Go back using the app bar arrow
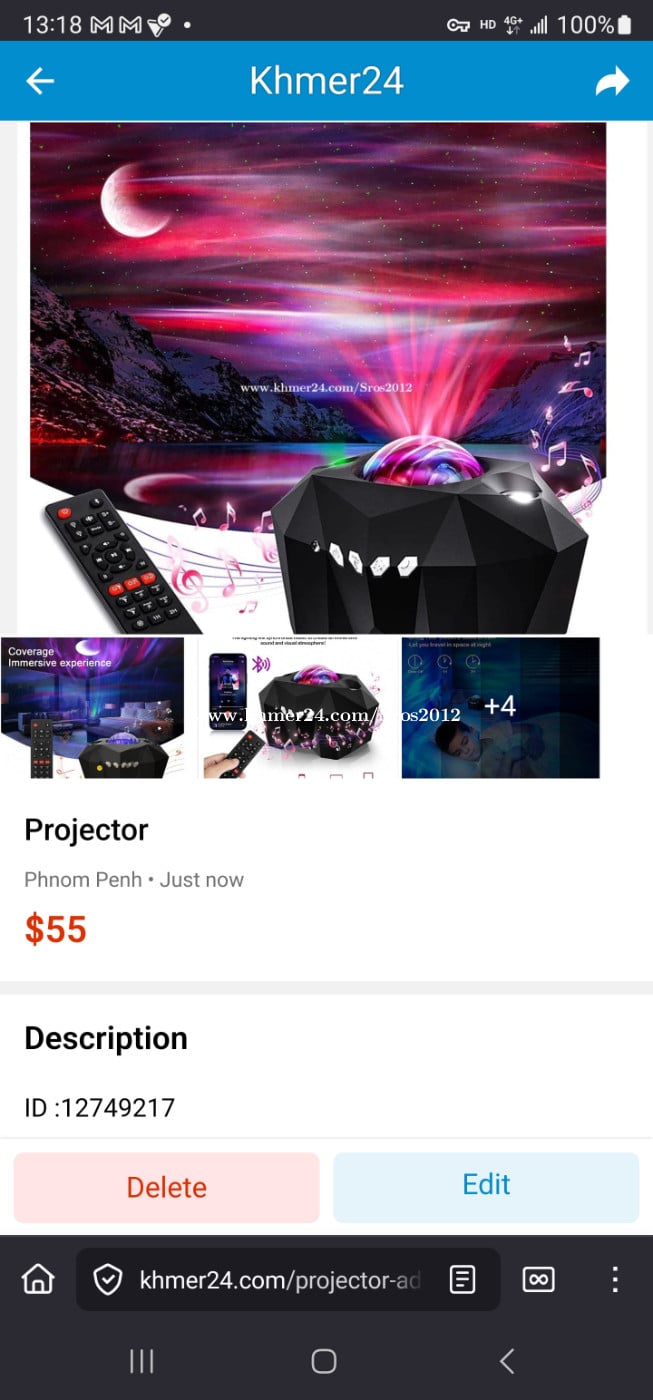 click(x=40, y=81)
